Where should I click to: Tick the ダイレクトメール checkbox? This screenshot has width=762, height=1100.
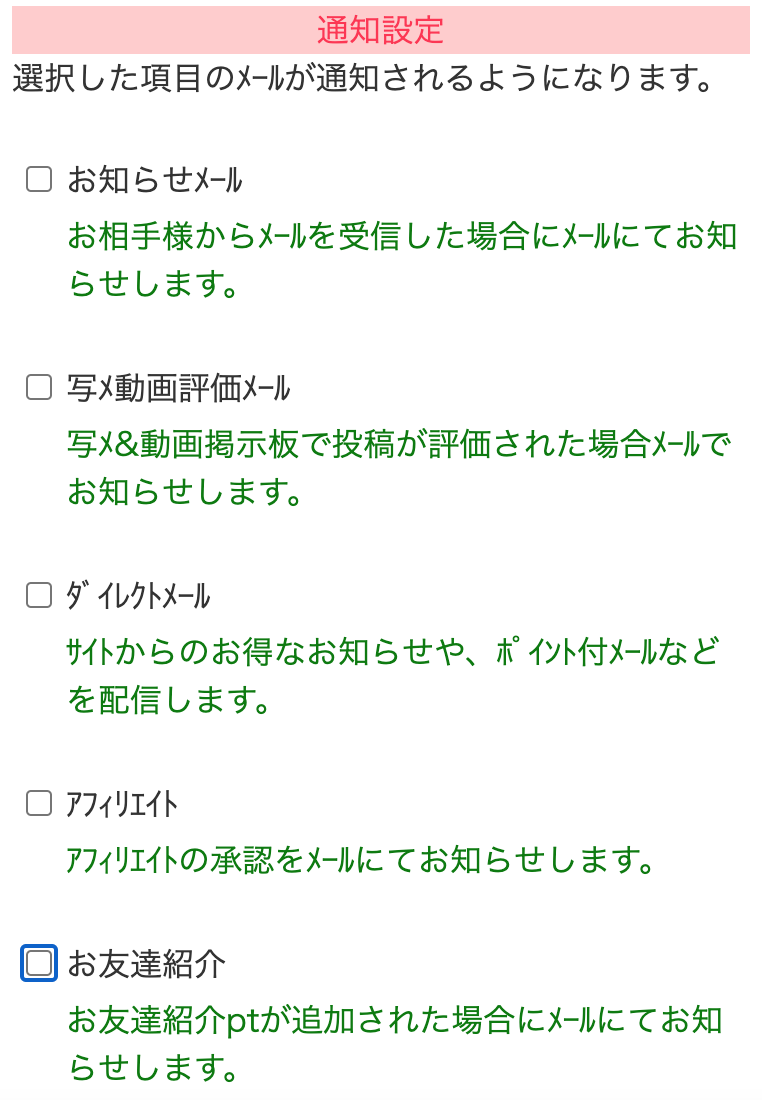tap(38, 596)
